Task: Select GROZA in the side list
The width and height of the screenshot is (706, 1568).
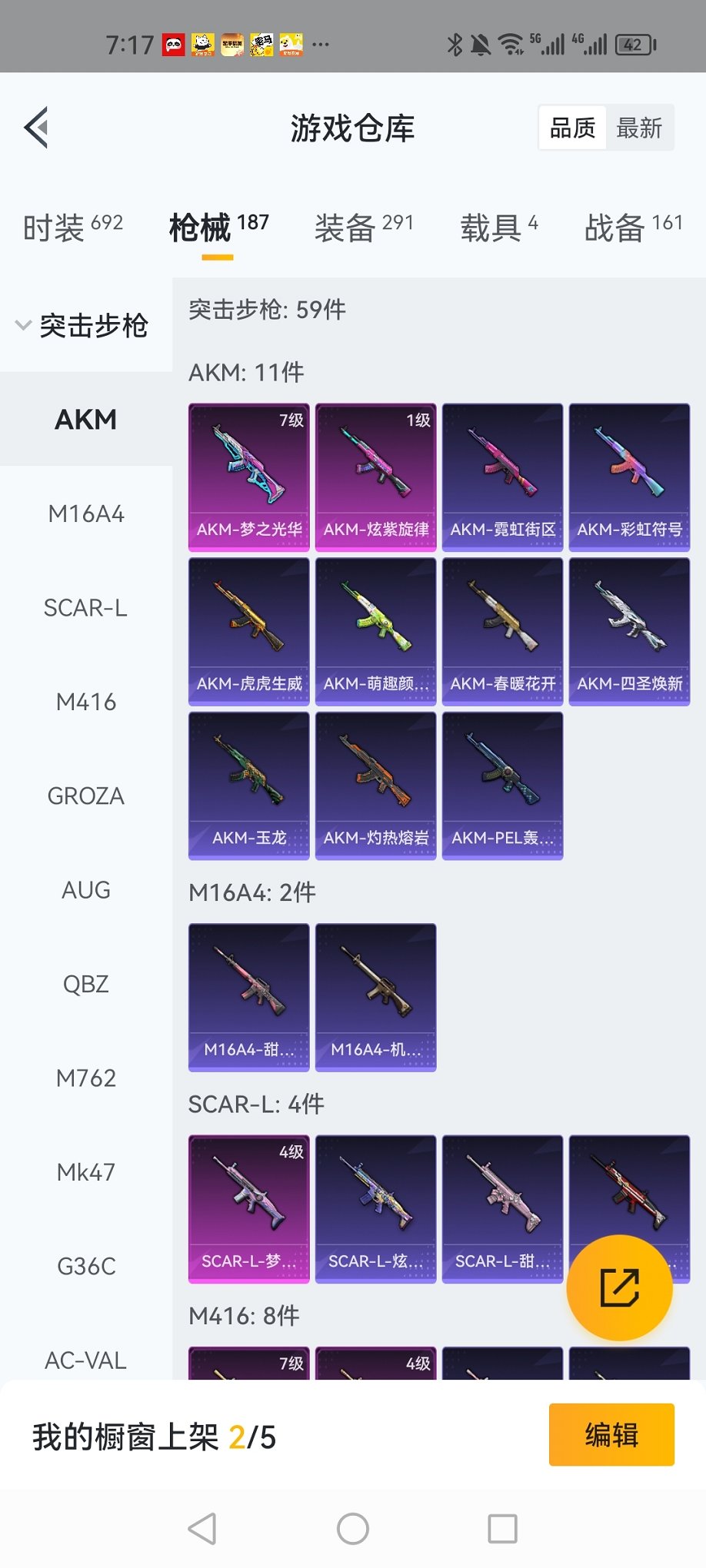Action: 86,796
